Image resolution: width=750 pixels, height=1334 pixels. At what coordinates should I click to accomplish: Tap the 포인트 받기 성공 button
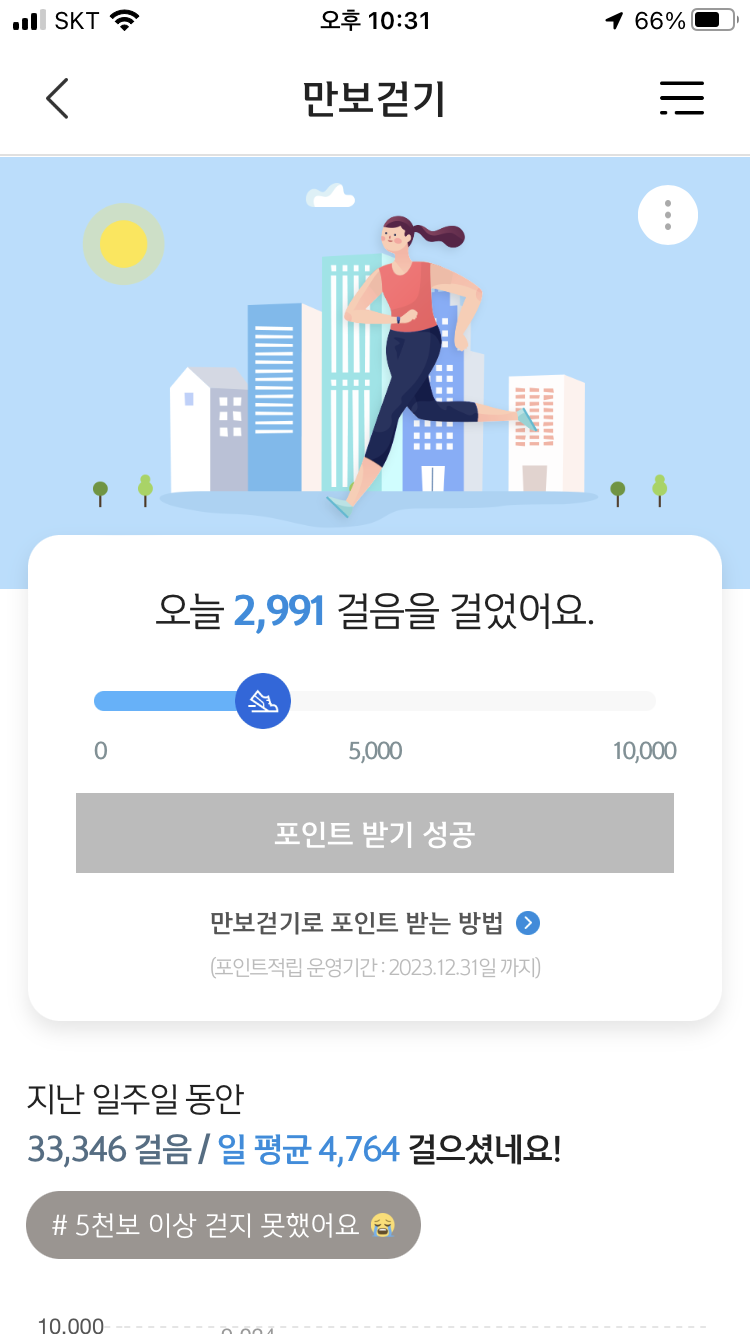click(375, 833)
